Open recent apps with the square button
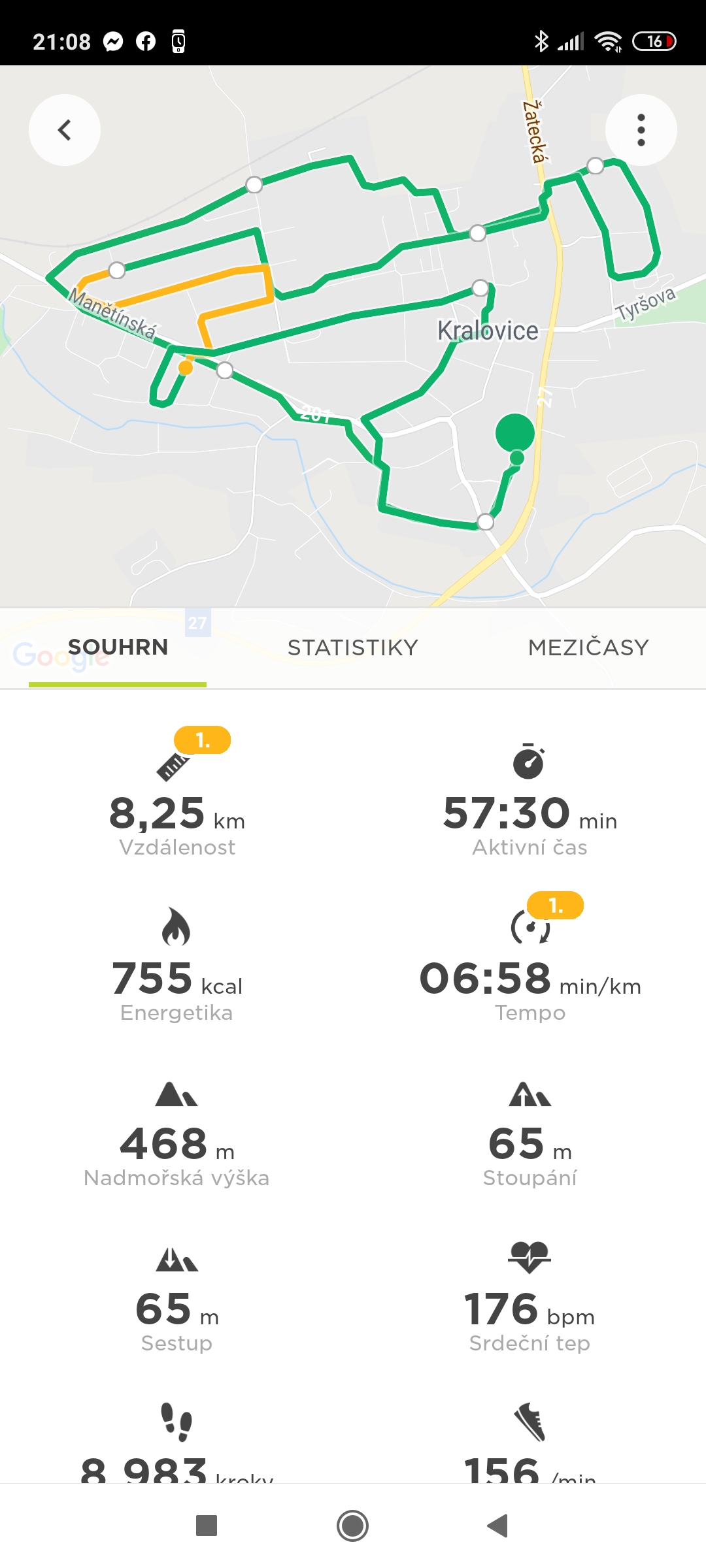 207,1526
